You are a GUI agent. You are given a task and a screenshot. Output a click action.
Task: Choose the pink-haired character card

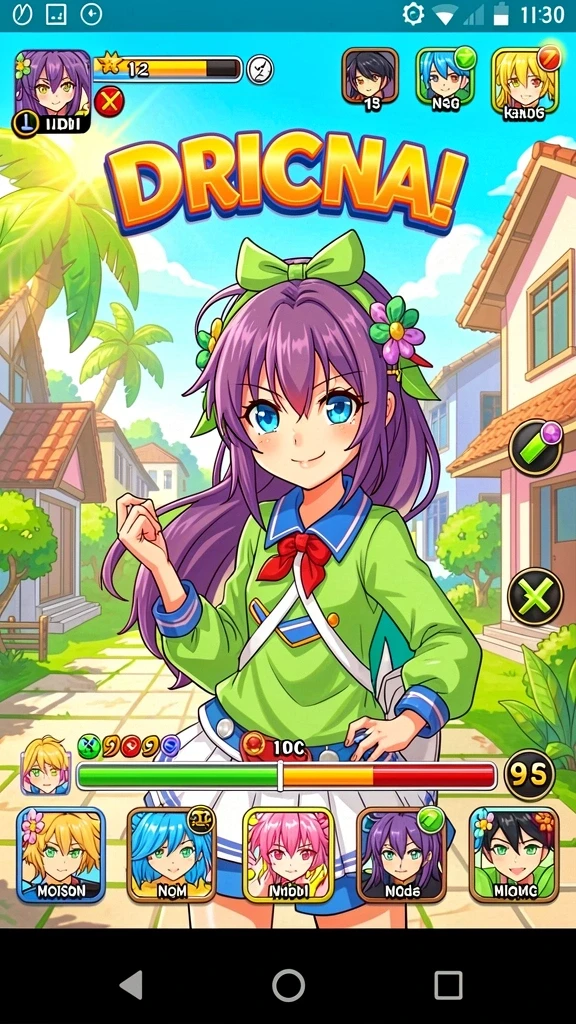point(288,854)
